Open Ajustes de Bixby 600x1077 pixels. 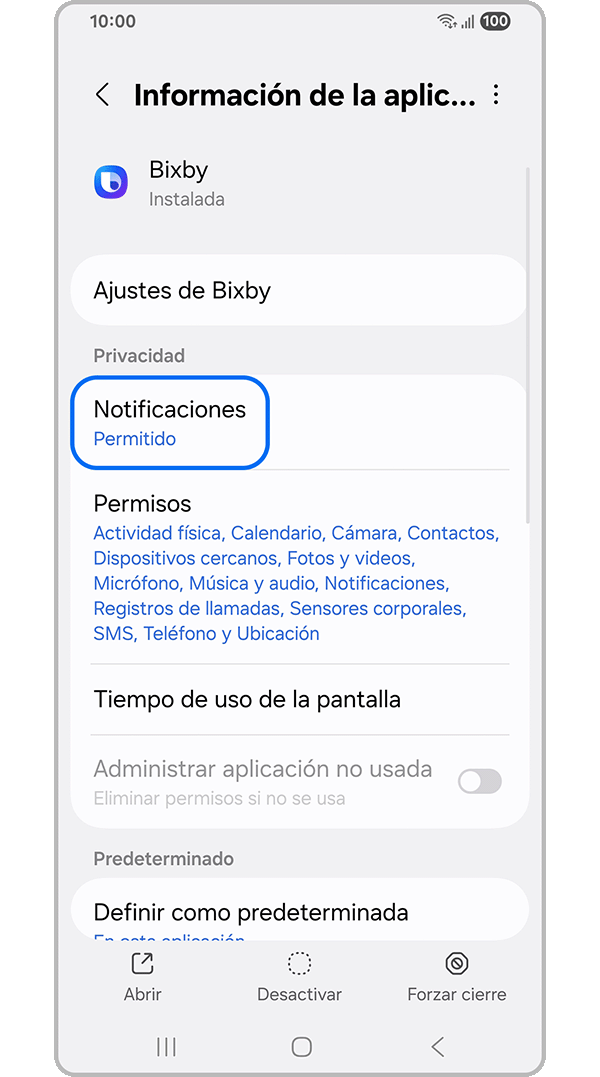[x=298, y=291]
